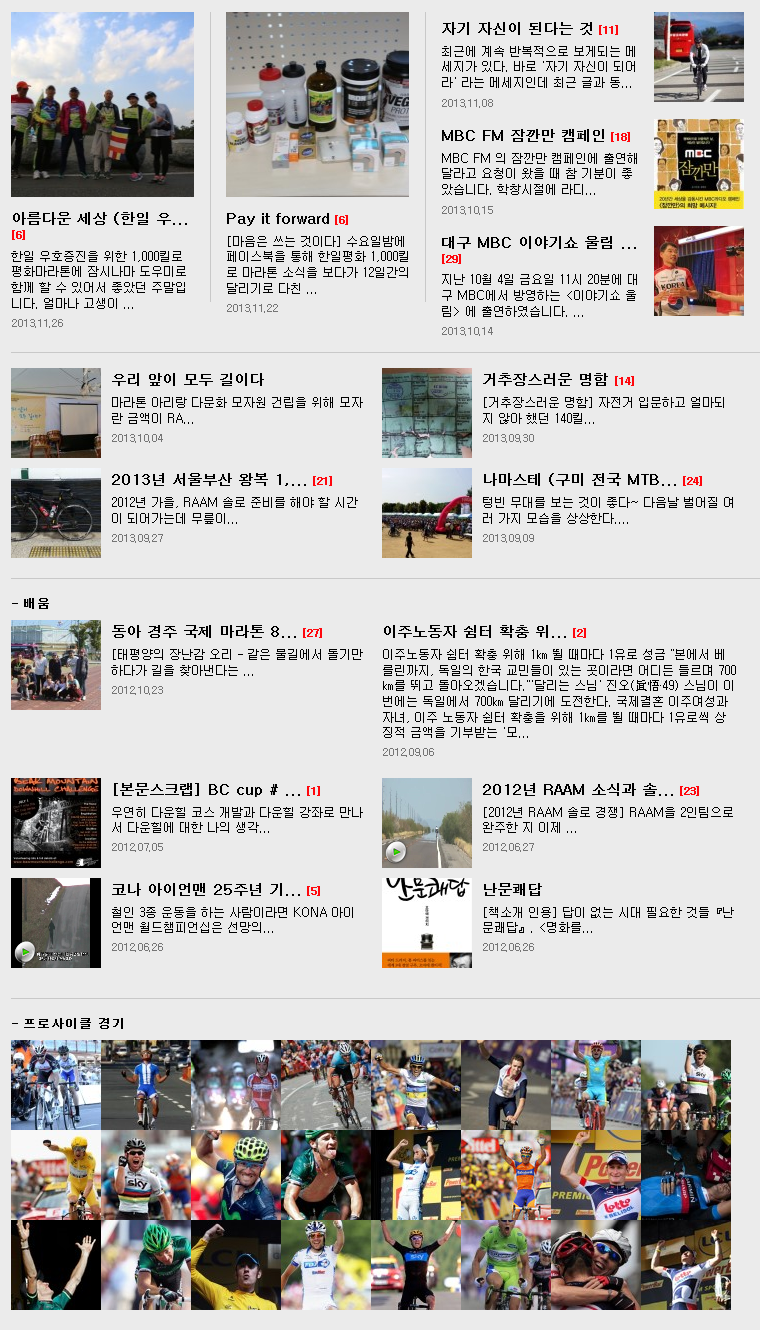Open the '대구 MBC 이야기쇼 울림' article
Screen dimensions: 760x1330
[x=538, y=243]
